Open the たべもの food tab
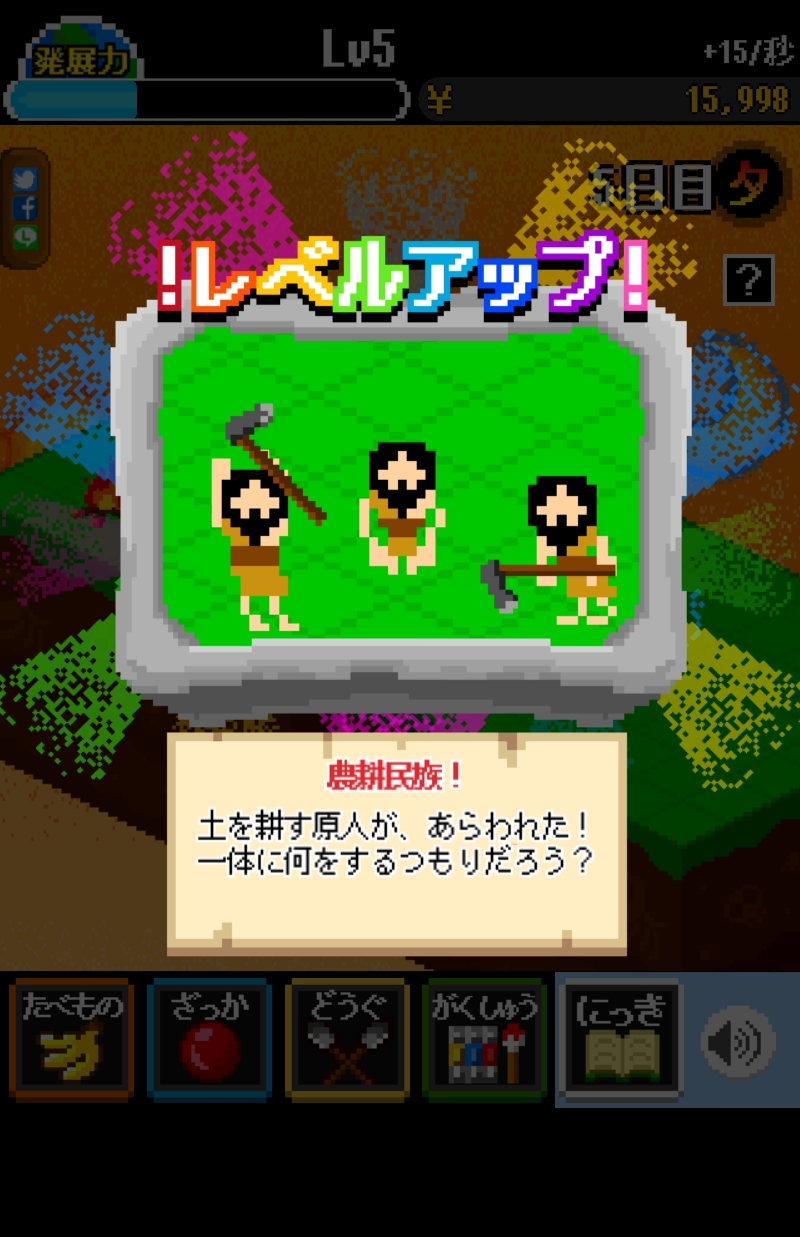This screenshot has height=1237, width=800. point(71,1040)
